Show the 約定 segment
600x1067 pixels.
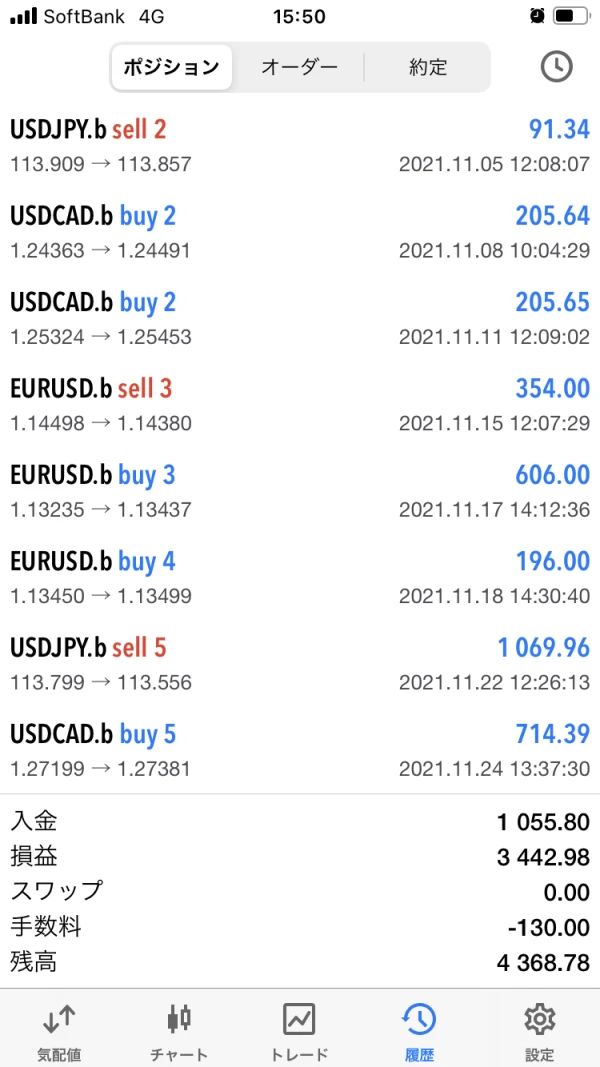pyautogui.click(x=428, y=67)
